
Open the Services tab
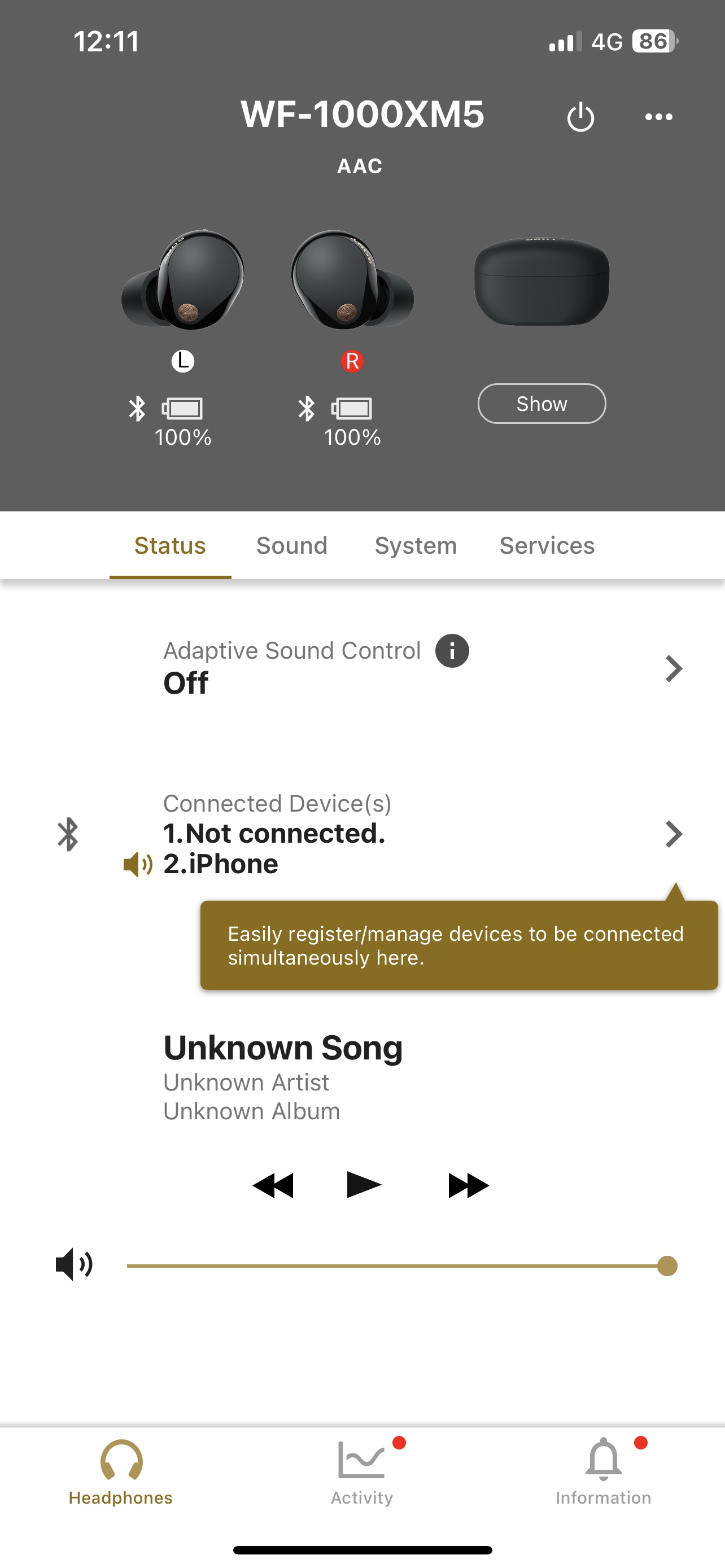[x=547, y=545]
